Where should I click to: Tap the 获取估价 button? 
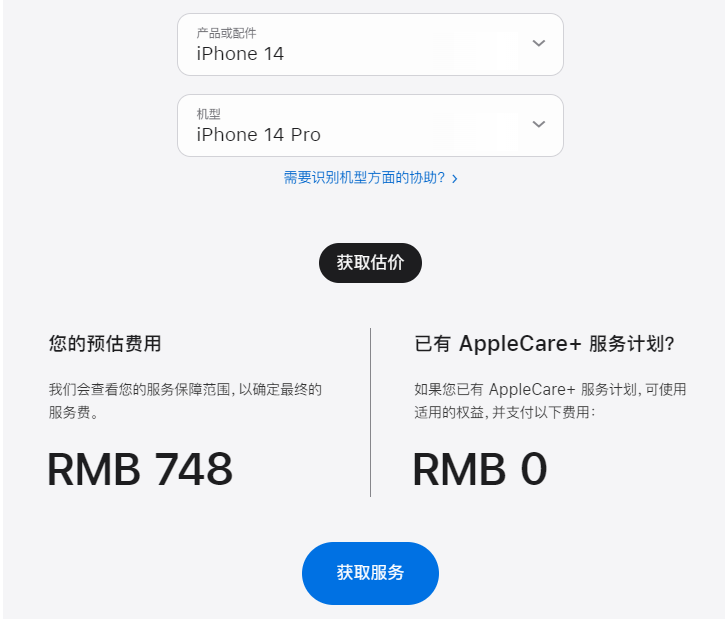[370, 263]
